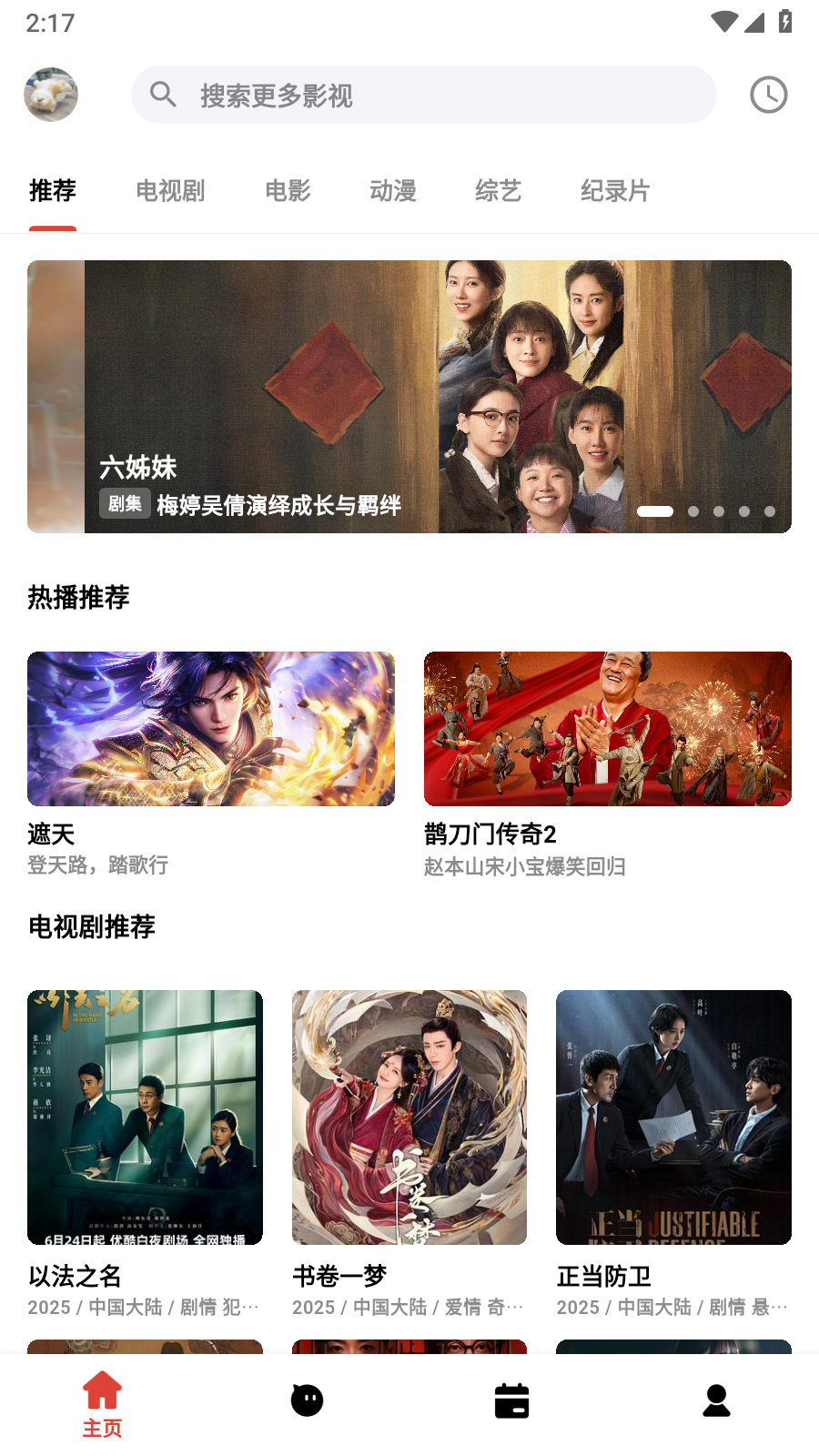819x1456 pixels.
Task: Switch to the profile bottom tab
Action: 716,1400
